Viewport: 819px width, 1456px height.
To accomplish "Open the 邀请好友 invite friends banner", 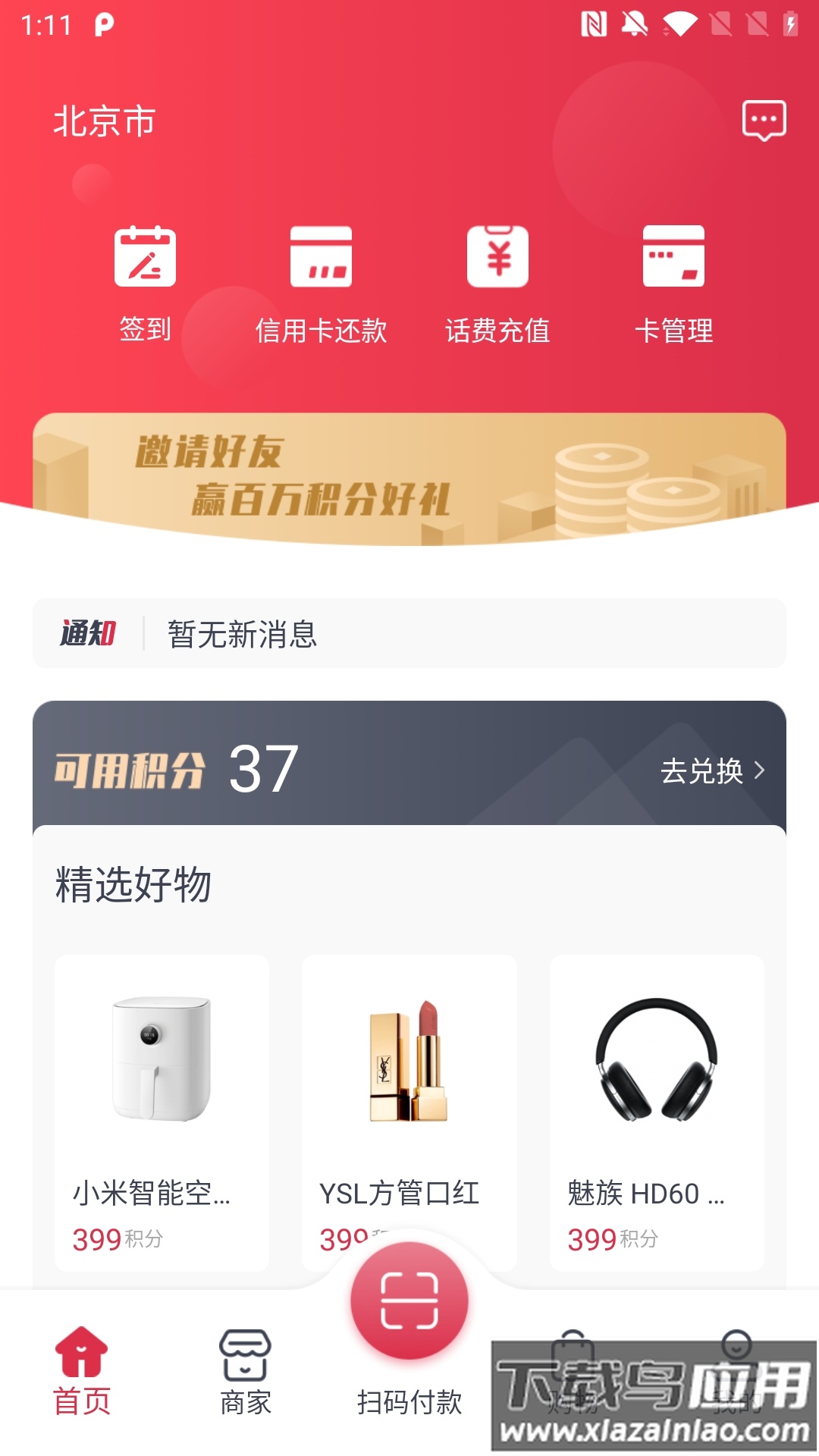I will 409,478.
